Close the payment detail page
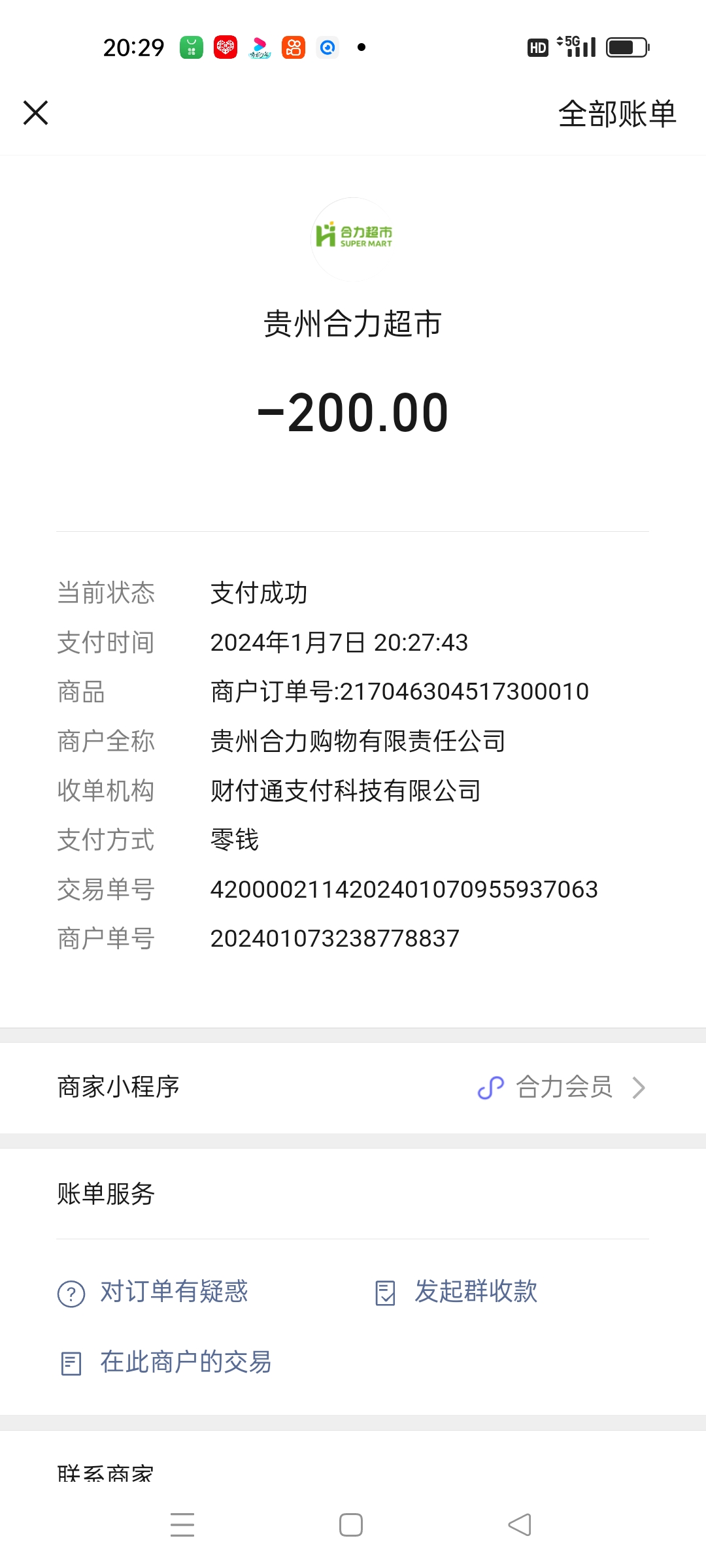 coord(36,112)
